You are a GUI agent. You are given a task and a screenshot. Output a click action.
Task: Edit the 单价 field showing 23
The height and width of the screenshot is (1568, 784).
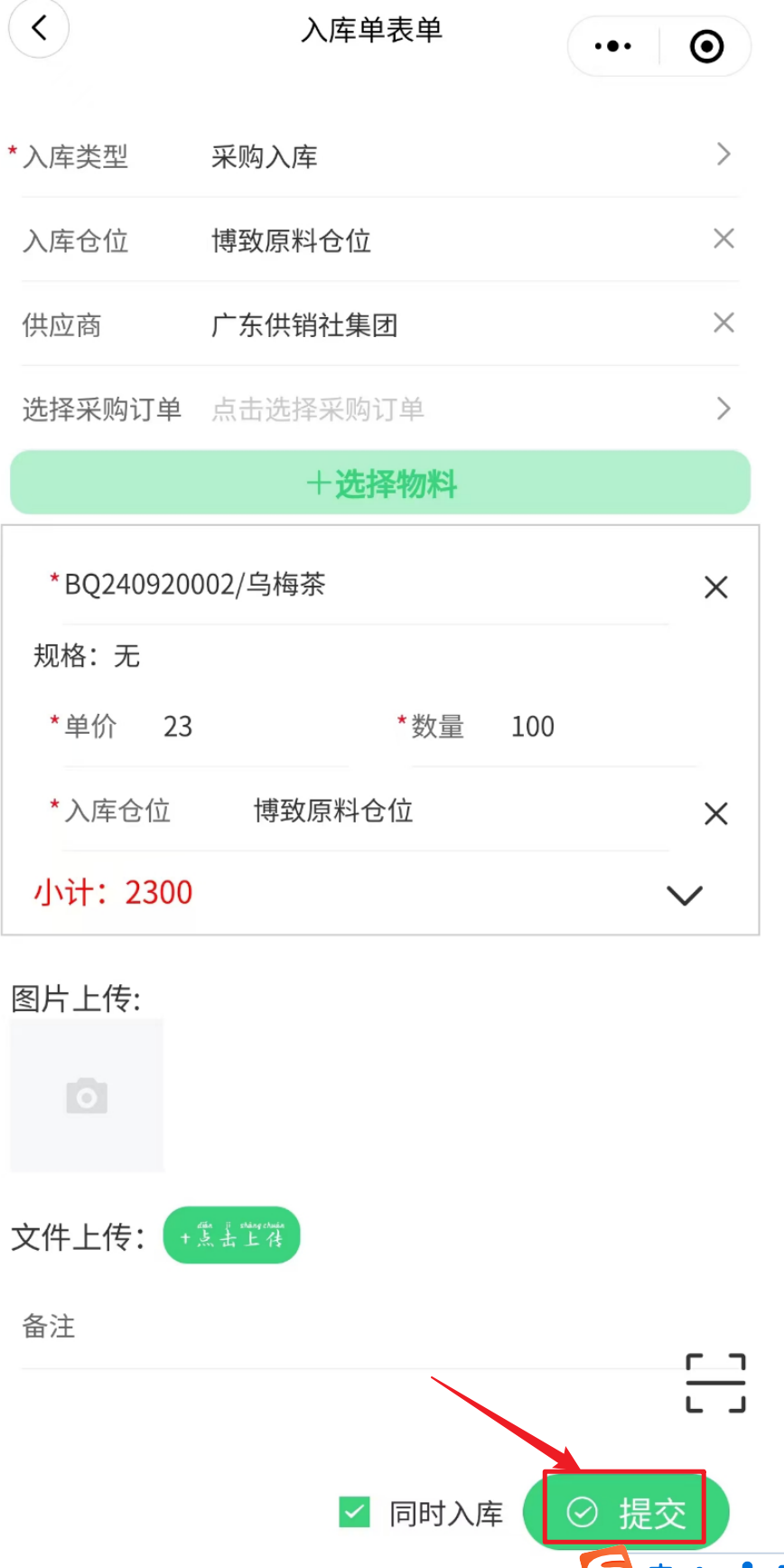[253, 727]
